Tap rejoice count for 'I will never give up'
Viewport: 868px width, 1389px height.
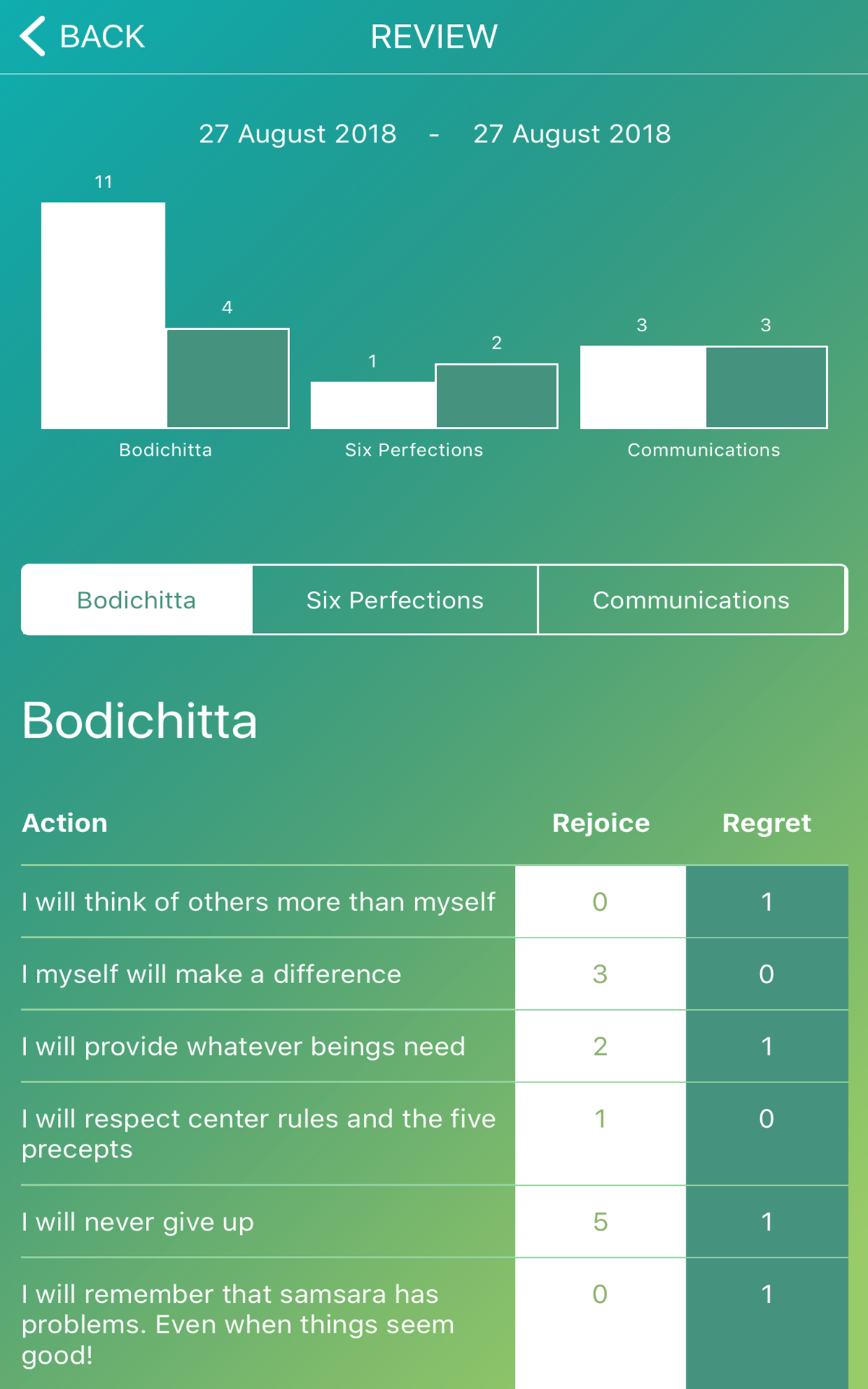tap(599, 1222)
